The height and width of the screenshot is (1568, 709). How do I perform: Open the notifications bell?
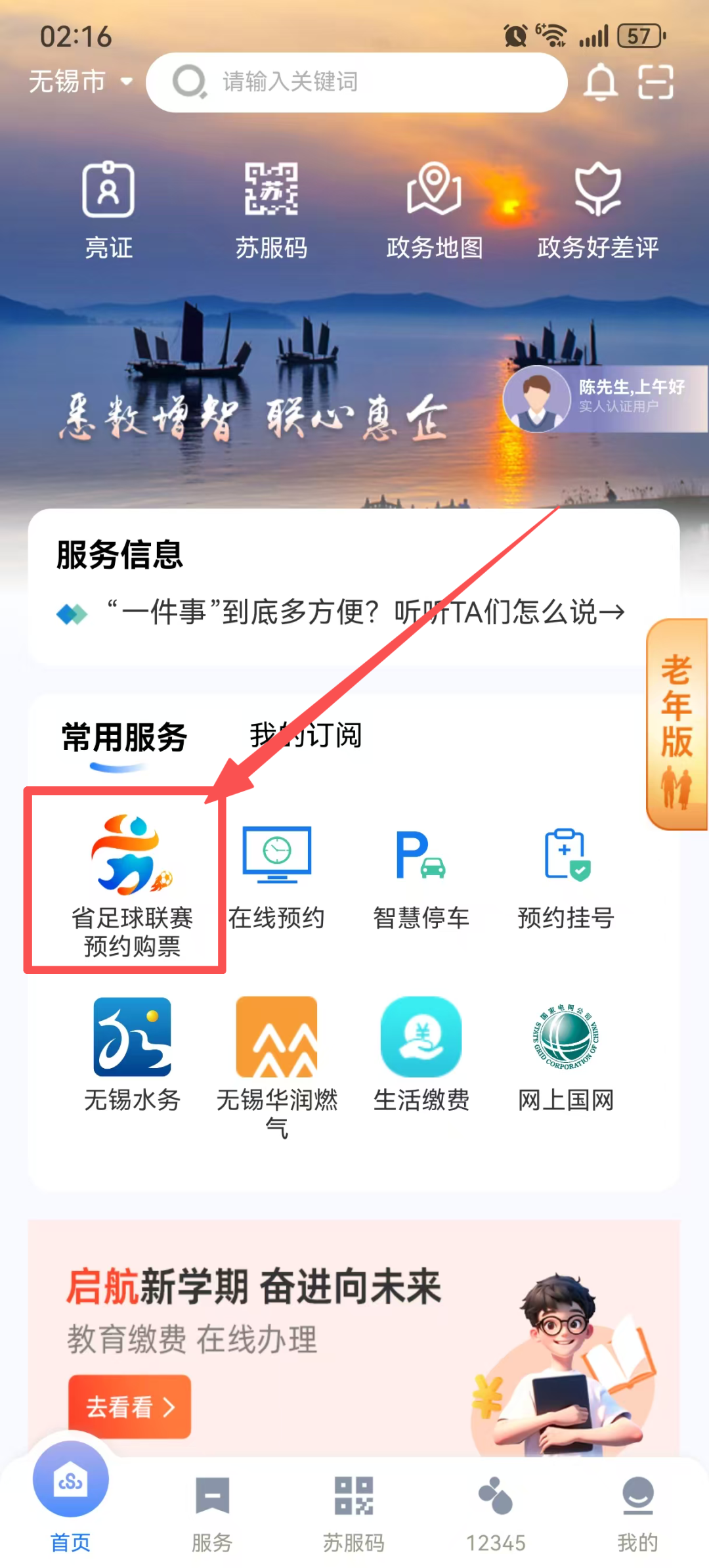[x=601, y=82]
